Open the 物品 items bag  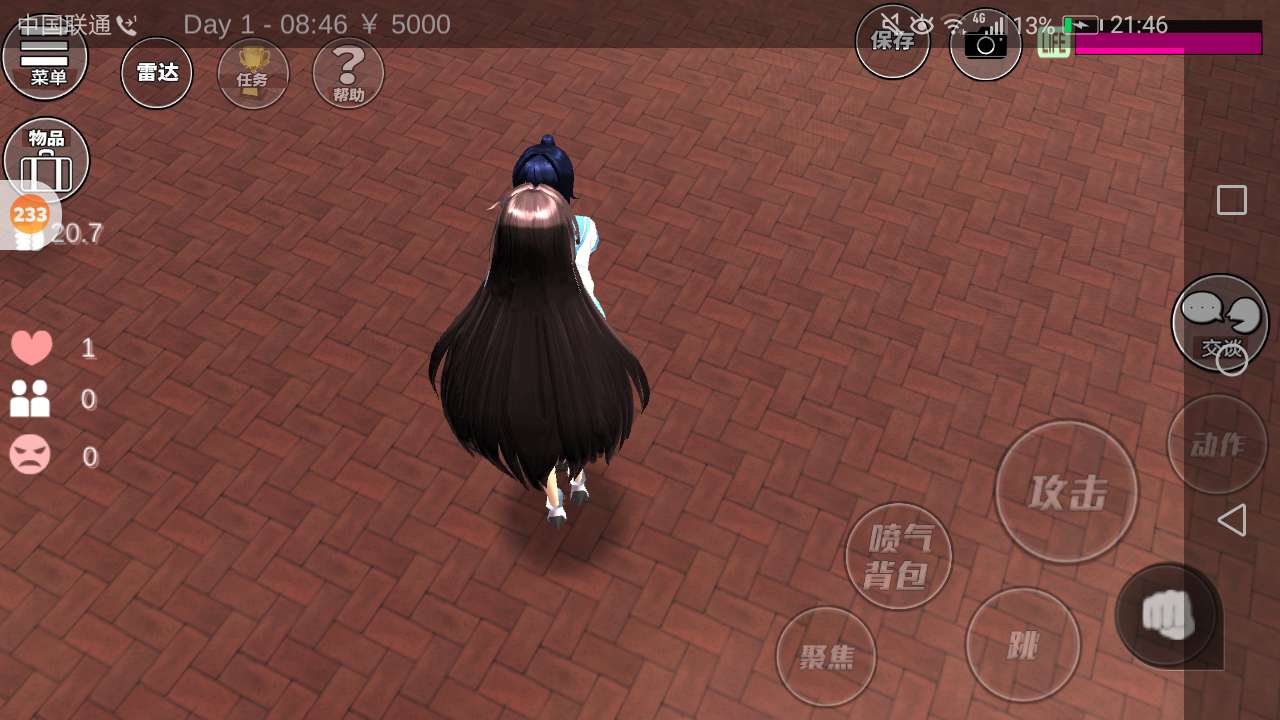click(46, 160)
